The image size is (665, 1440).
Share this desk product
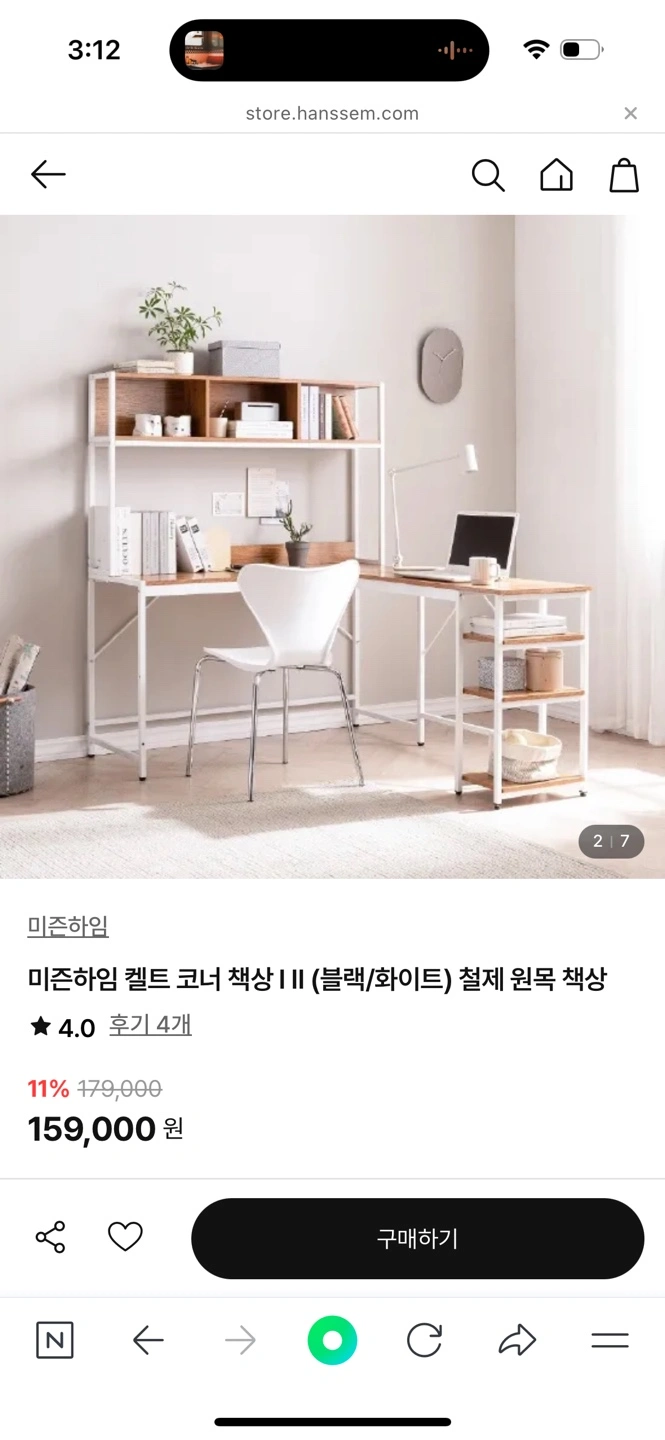point(50,1237)
